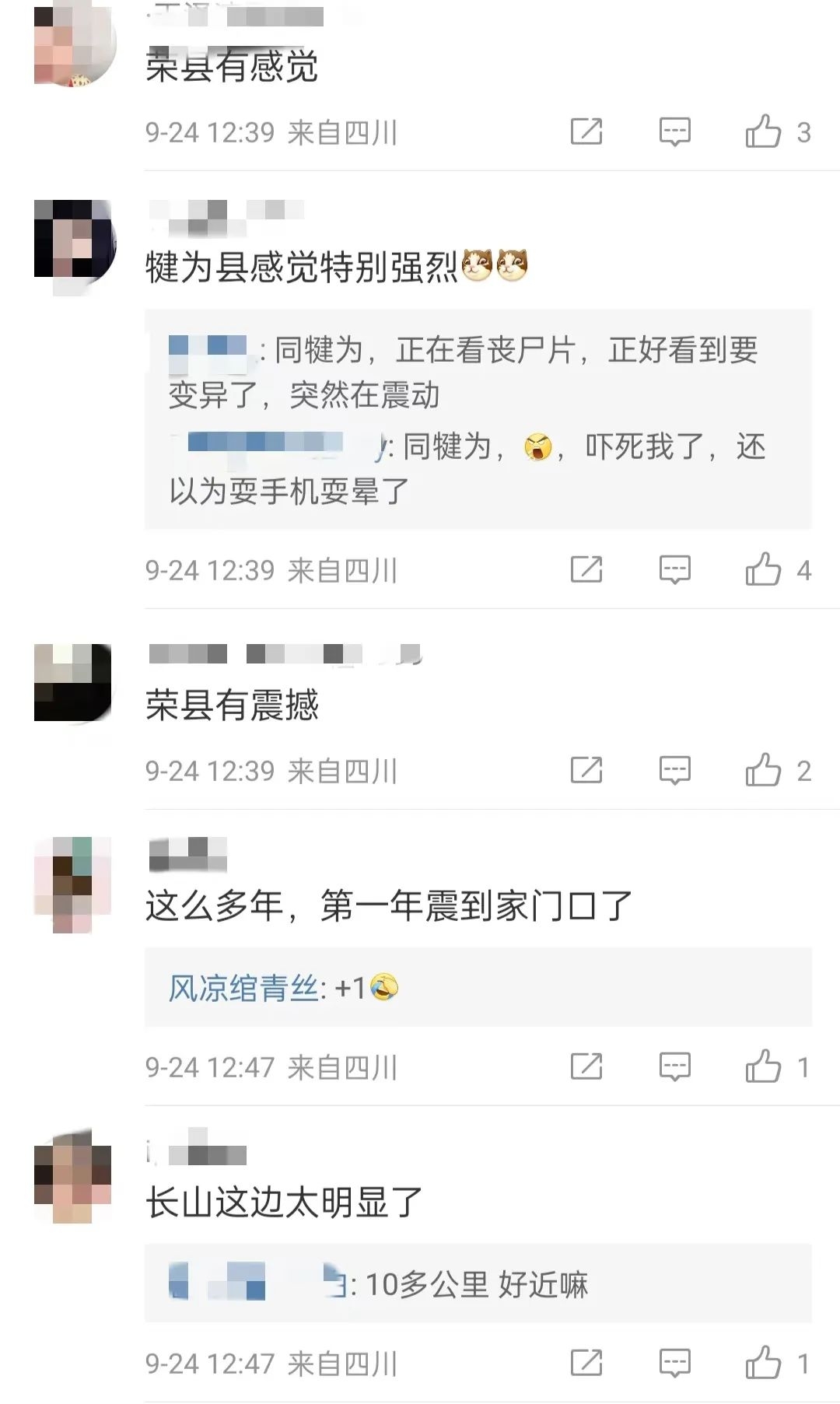Like the comment 荣县有震撼

pos(763,770)
